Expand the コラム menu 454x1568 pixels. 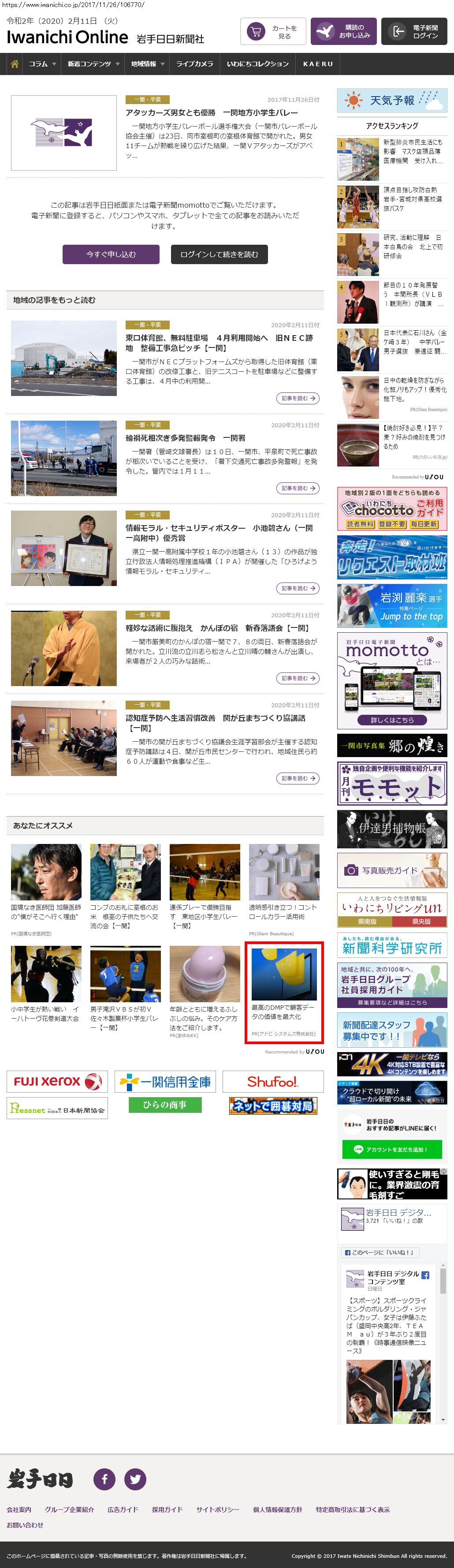pyautogui.click(x=42, y=64)
